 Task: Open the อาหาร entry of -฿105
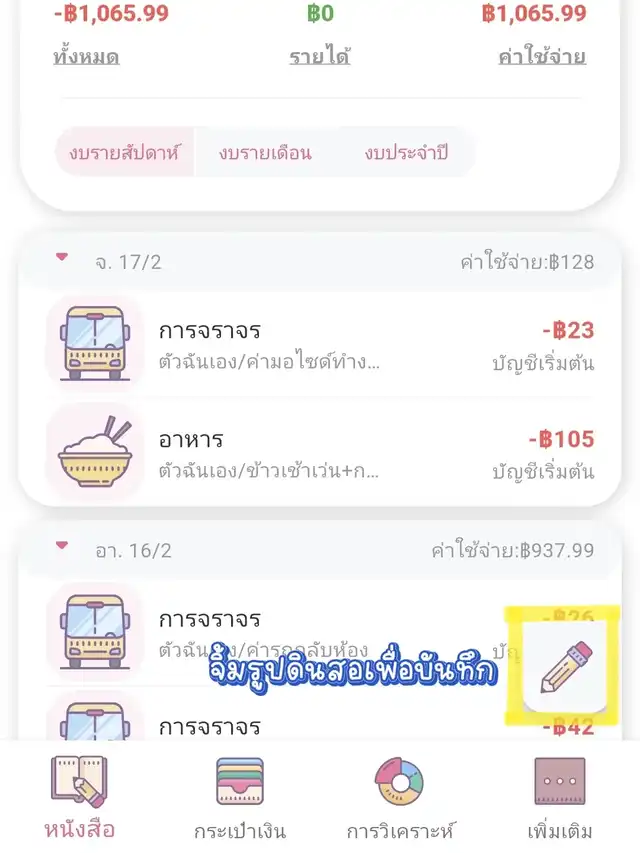[320, 453]
